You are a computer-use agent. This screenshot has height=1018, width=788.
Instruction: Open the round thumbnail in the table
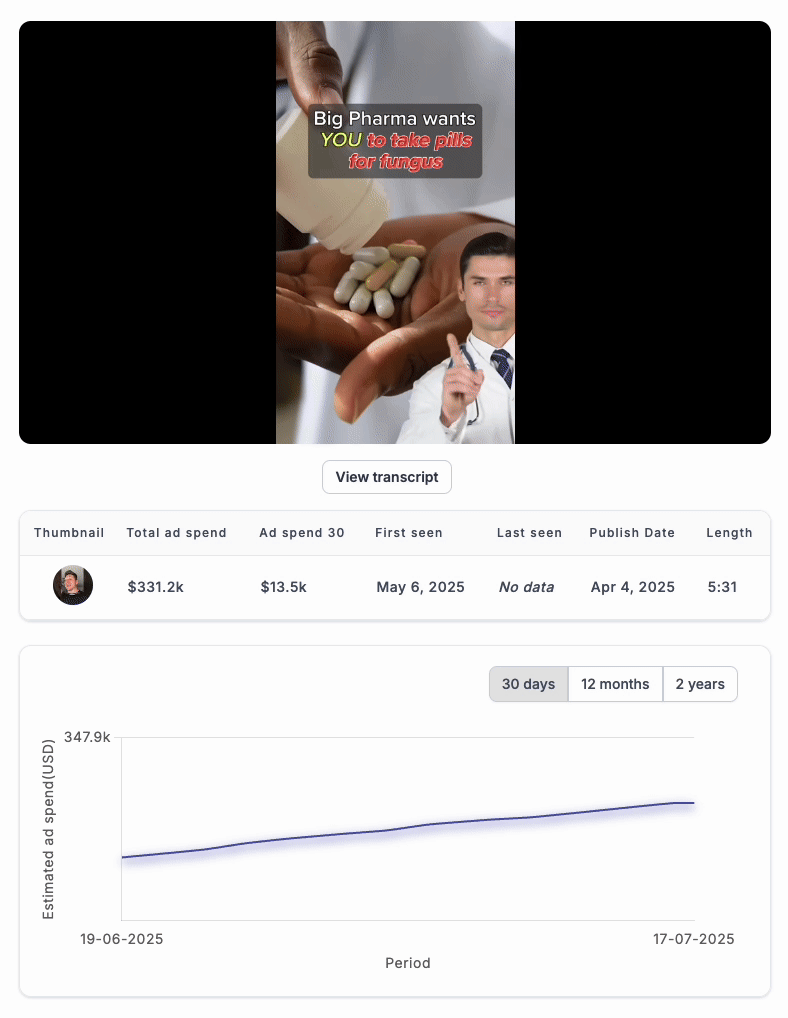[73, 586]
